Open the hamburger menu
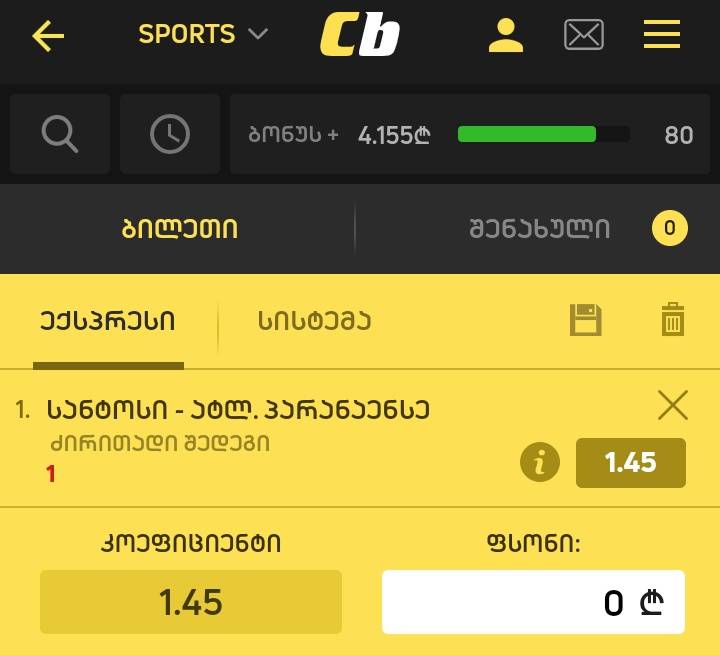The image size is (720, 655). [662, 35]
